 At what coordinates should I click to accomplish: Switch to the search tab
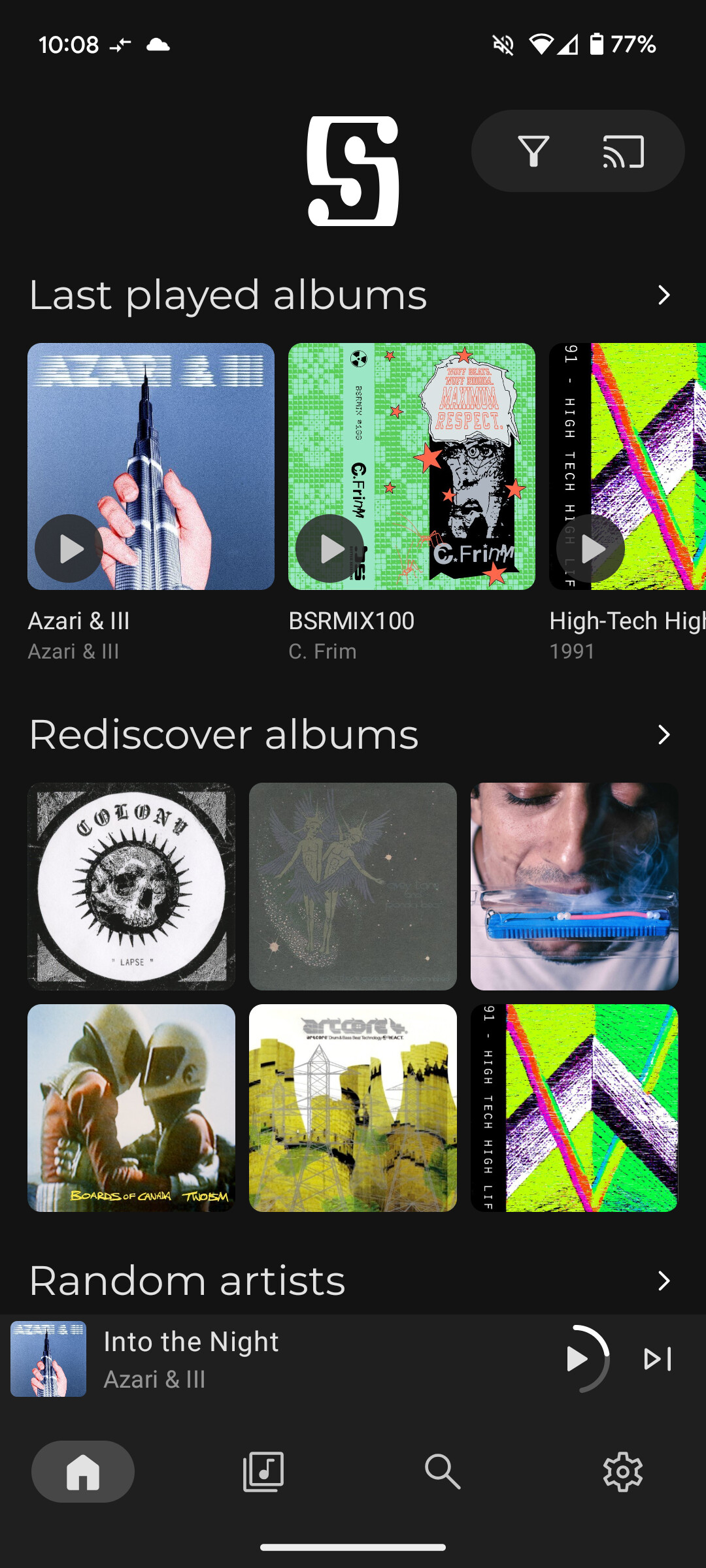443,1472
